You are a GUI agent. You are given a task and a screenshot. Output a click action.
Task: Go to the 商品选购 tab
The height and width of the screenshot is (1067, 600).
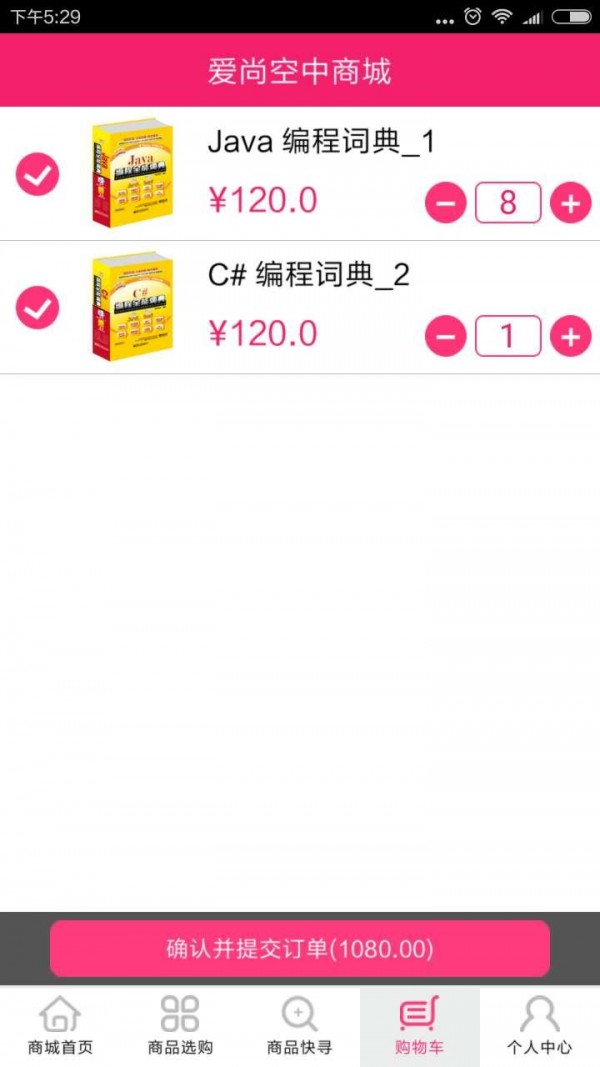(x=180, y=1027)
